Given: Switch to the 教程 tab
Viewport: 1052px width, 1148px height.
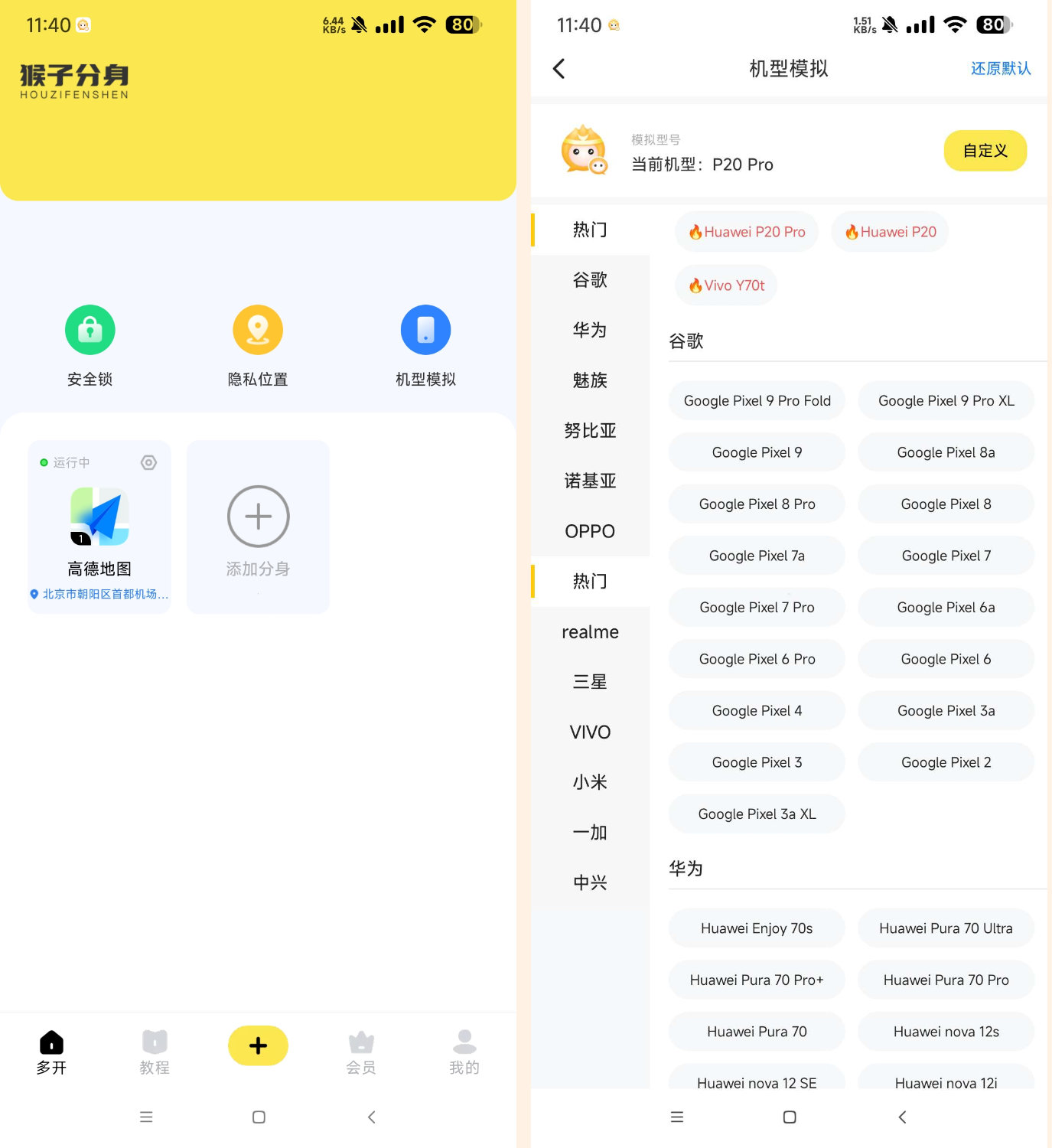Looking at the screenshot, I should 155,1052.
